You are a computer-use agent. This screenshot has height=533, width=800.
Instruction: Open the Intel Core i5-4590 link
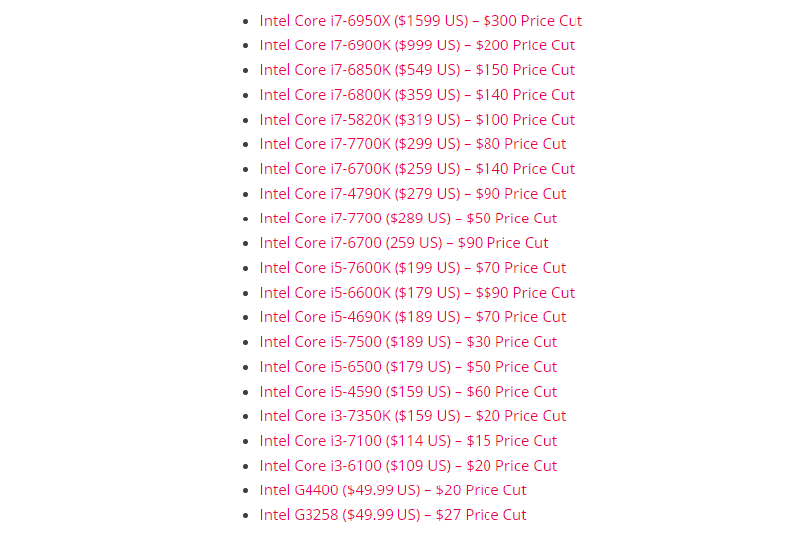[408, 392]
